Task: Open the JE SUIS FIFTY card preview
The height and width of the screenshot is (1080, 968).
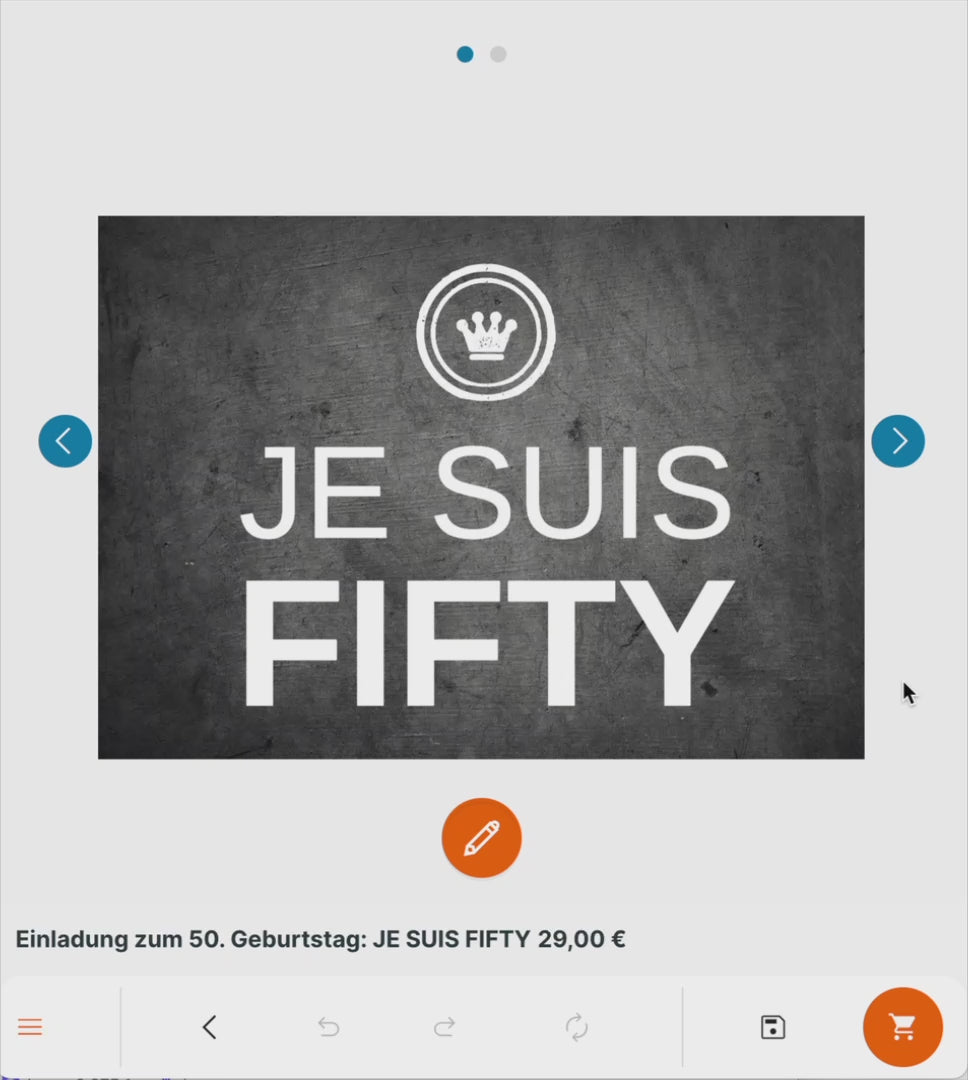Action: 481,487
